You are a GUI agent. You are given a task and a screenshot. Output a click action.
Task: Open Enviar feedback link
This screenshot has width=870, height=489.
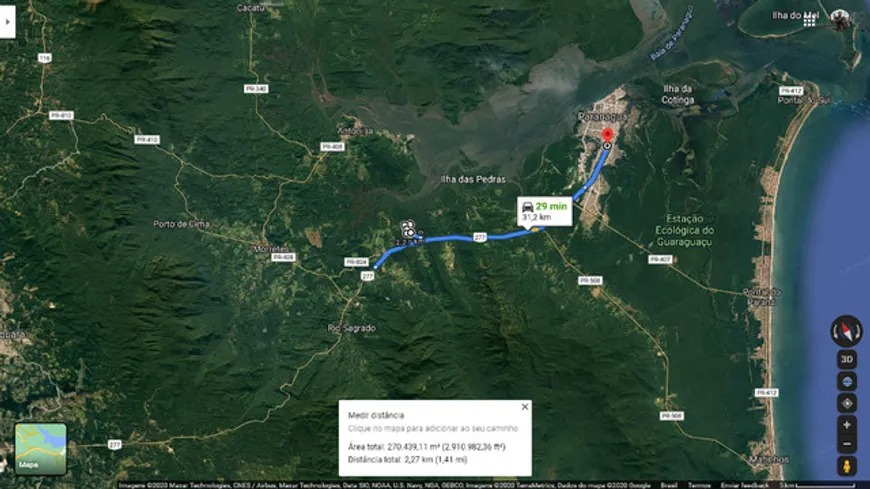coord(745,485)
